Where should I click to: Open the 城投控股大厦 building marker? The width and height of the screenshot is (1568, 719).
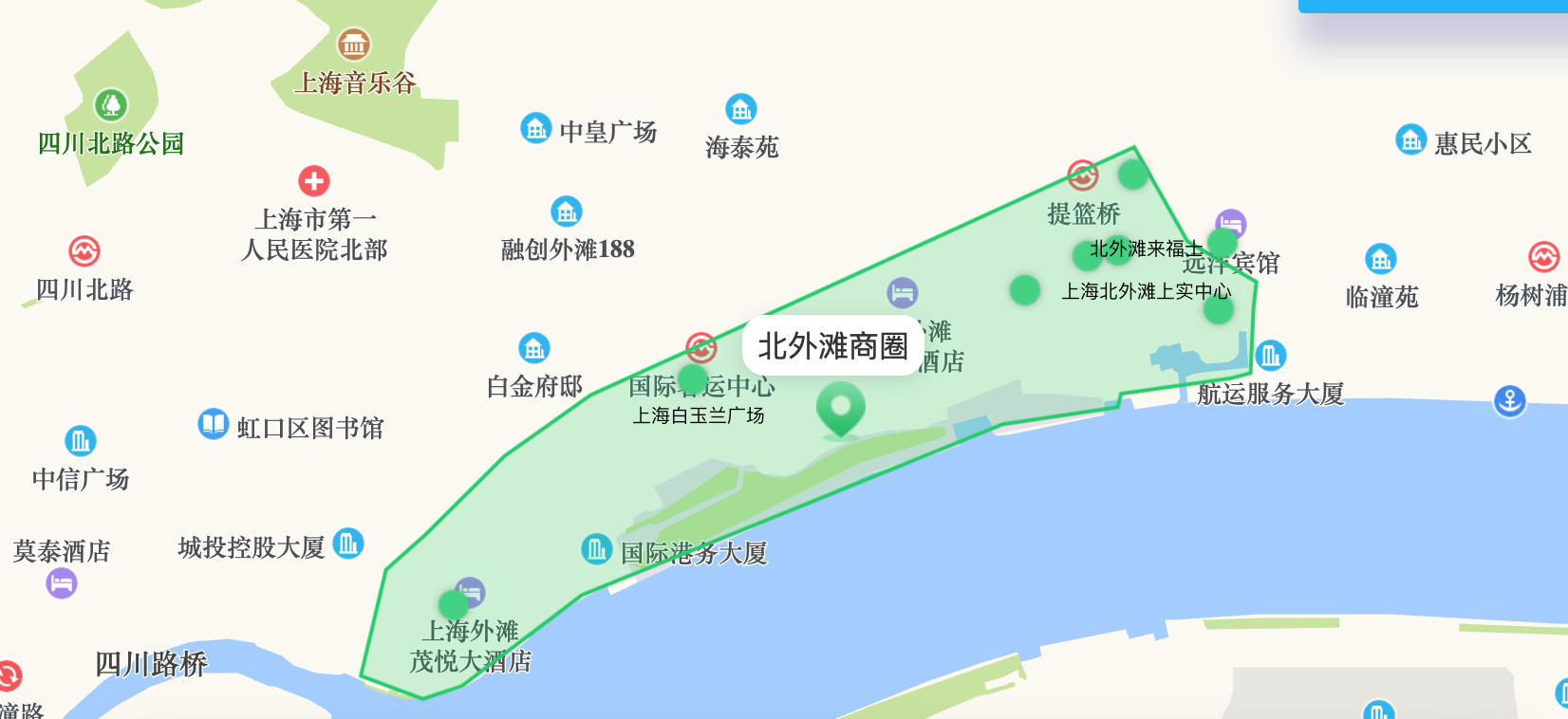(x=348, y=544)
